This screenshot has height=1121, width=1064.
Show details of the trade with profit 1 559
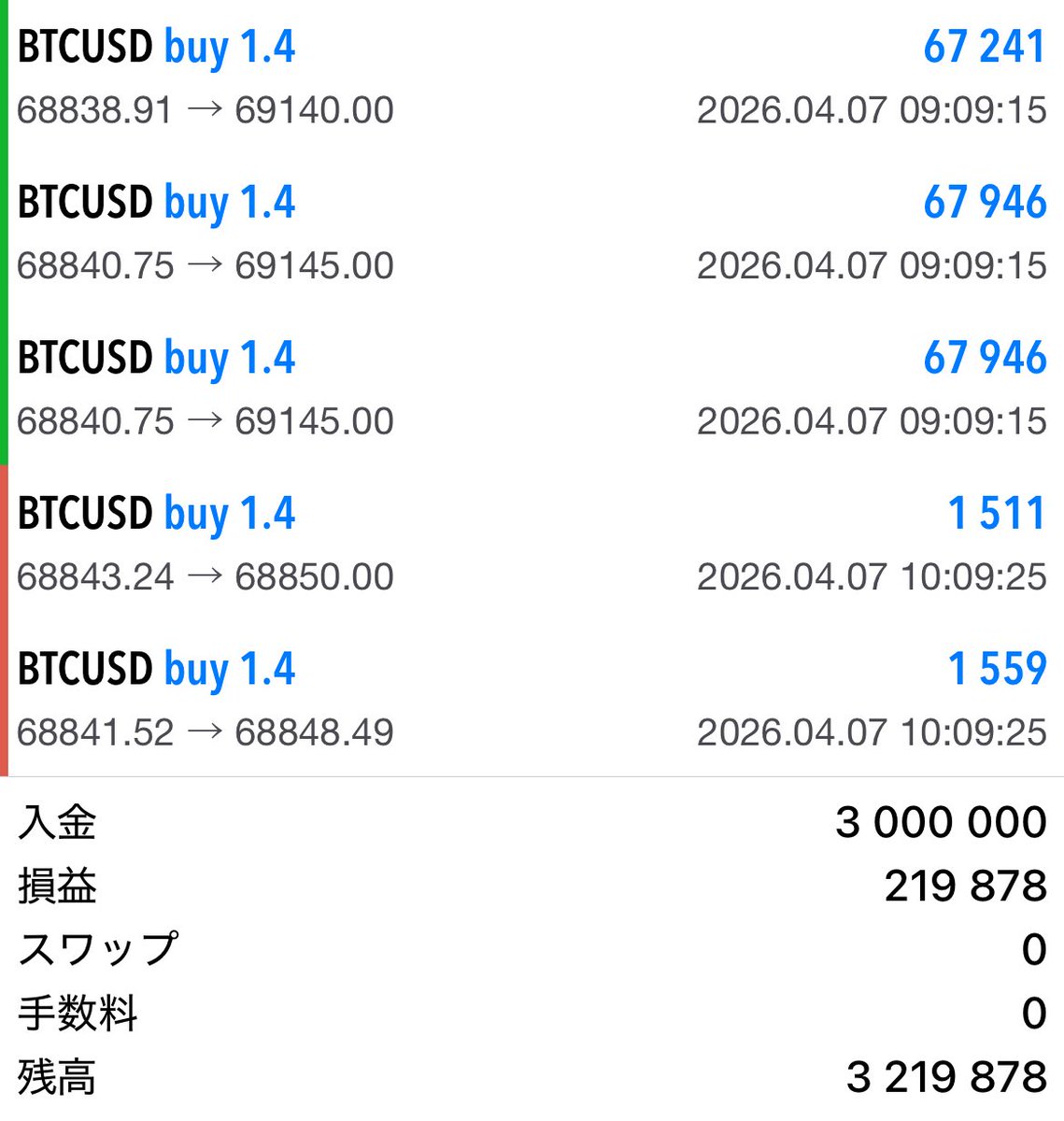(x=531, y=700)
